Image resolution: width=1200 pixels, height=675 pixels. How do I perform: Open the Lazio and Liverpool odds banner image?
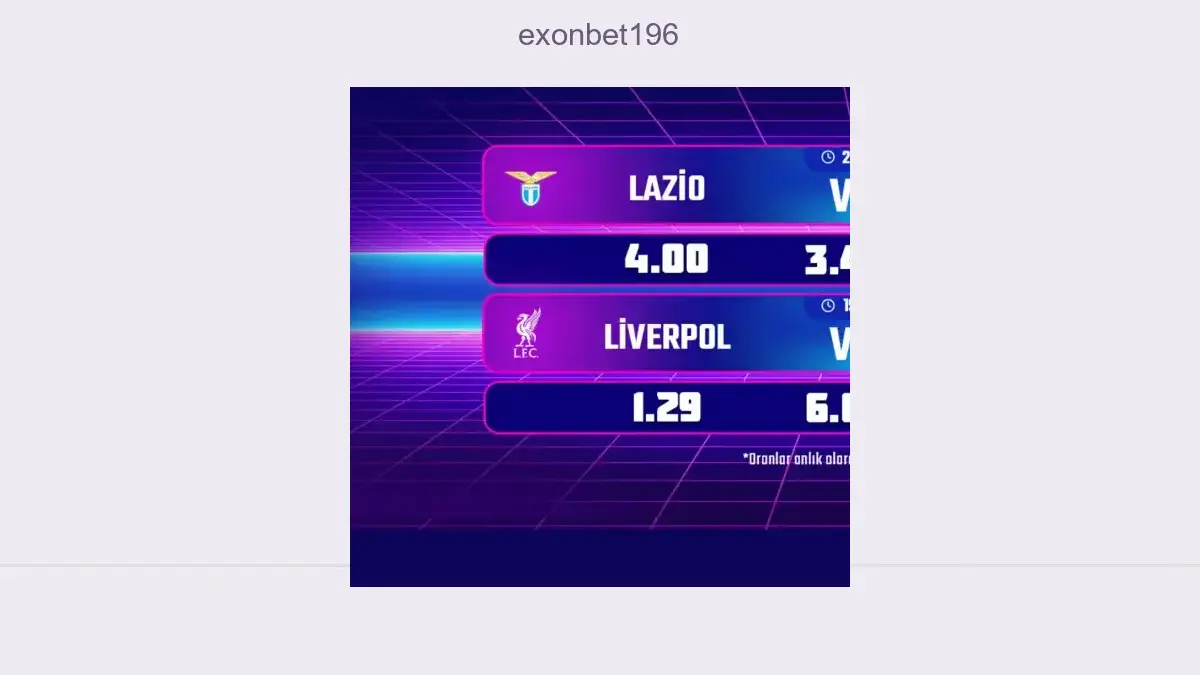point(600,336)
